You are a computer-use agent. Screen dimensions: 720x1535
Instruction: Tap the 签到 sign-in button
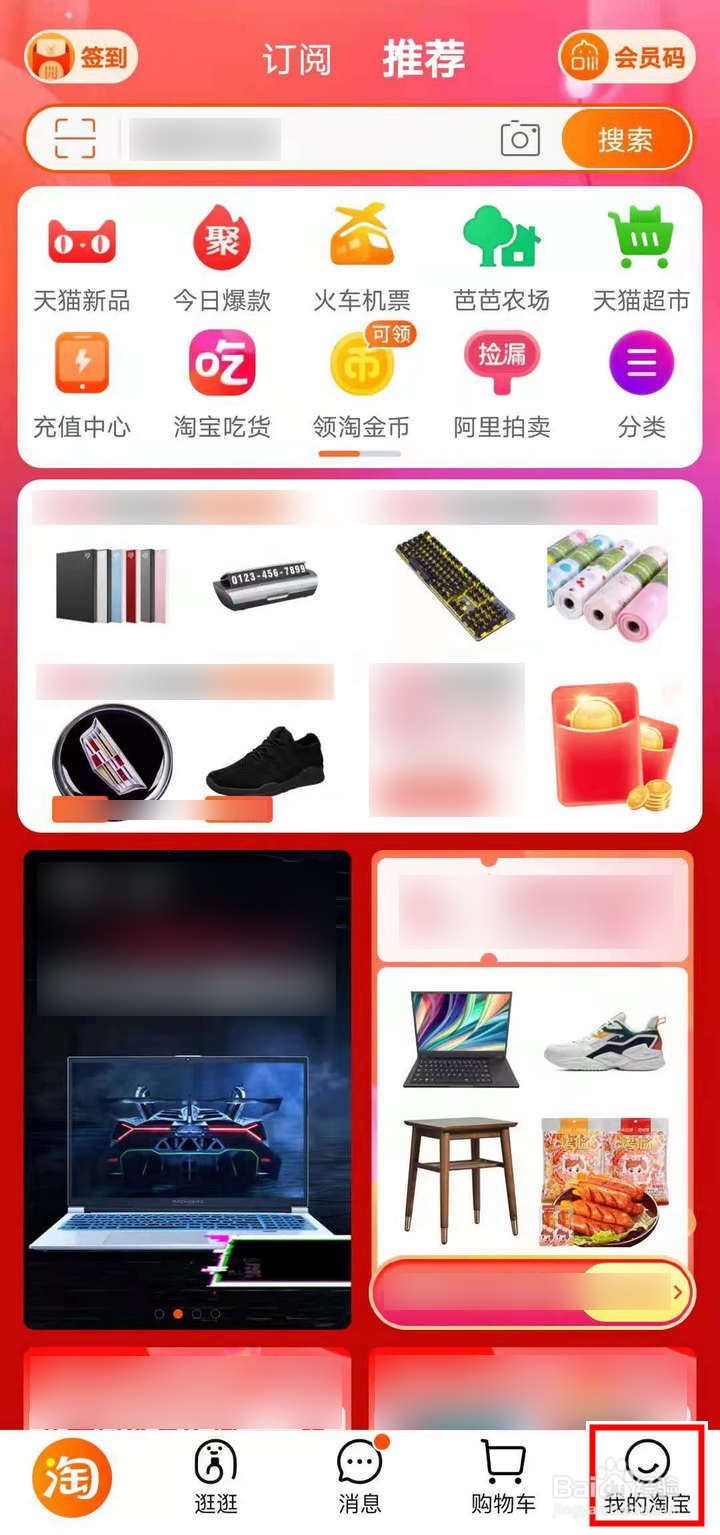(x=80, y=57)
